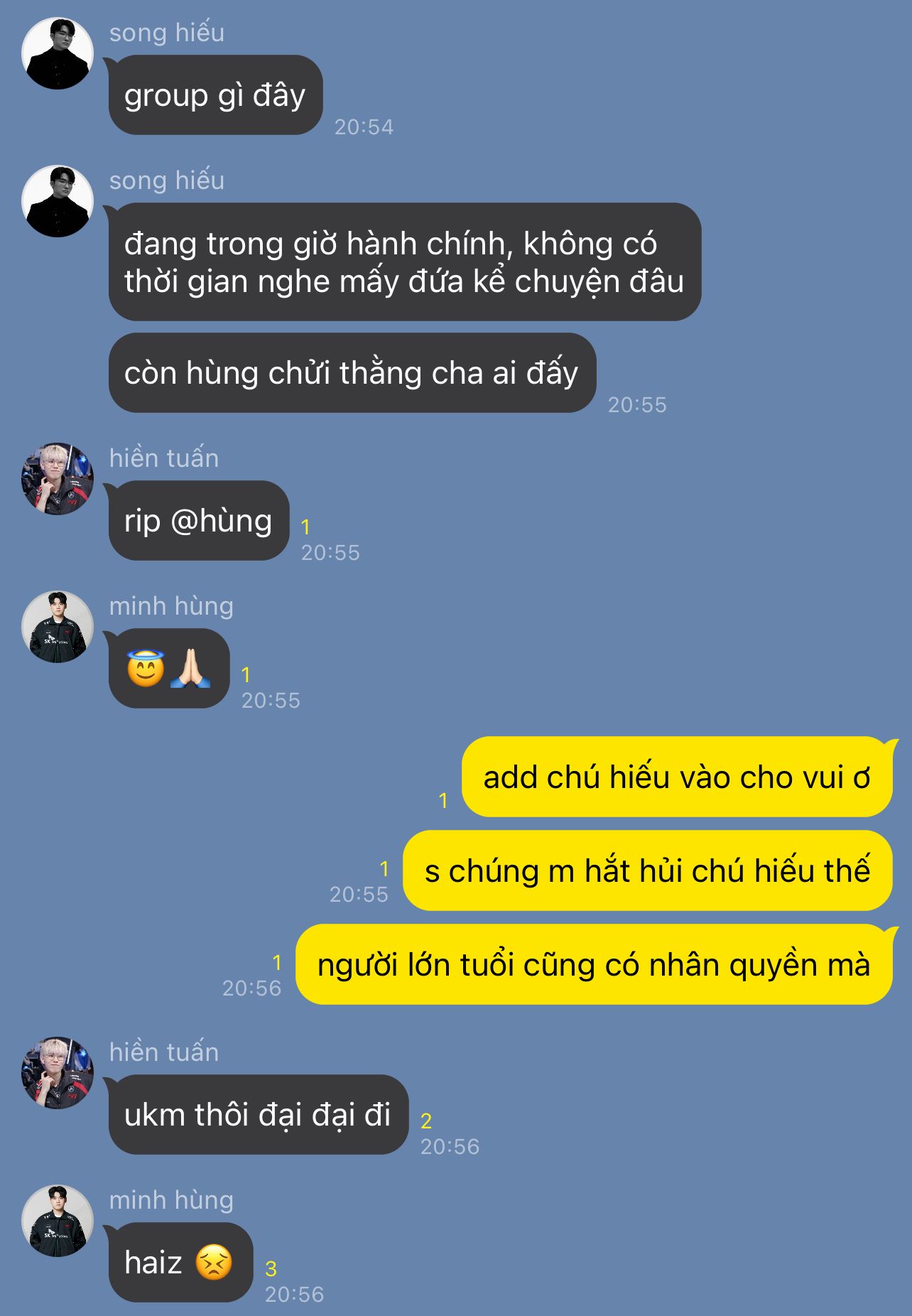
Task: Open hiền tuấn's avatar next to "rip @hùng"
Action: tap(58, 479)
